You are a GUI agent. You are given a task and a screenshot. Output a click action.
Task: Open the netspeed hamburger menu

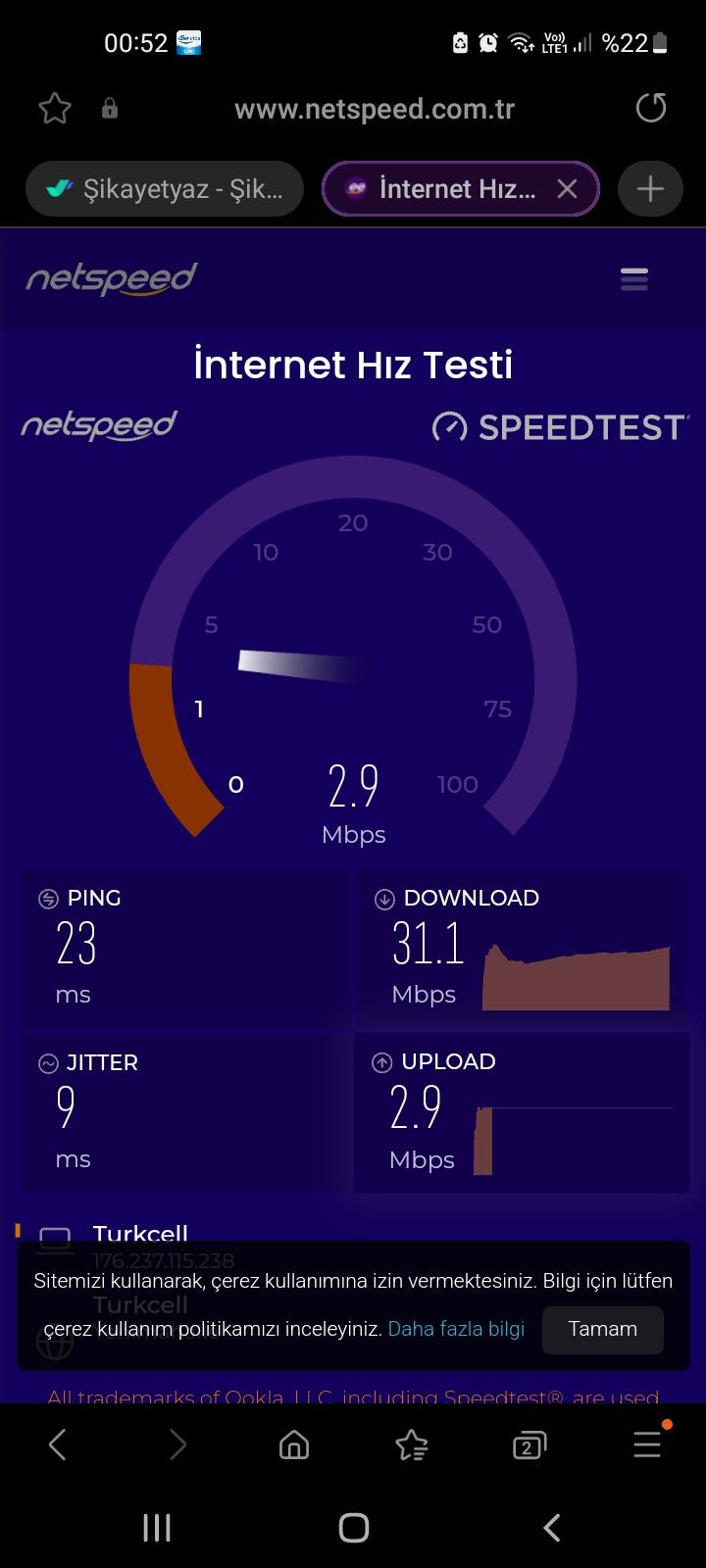coord(634,278)
